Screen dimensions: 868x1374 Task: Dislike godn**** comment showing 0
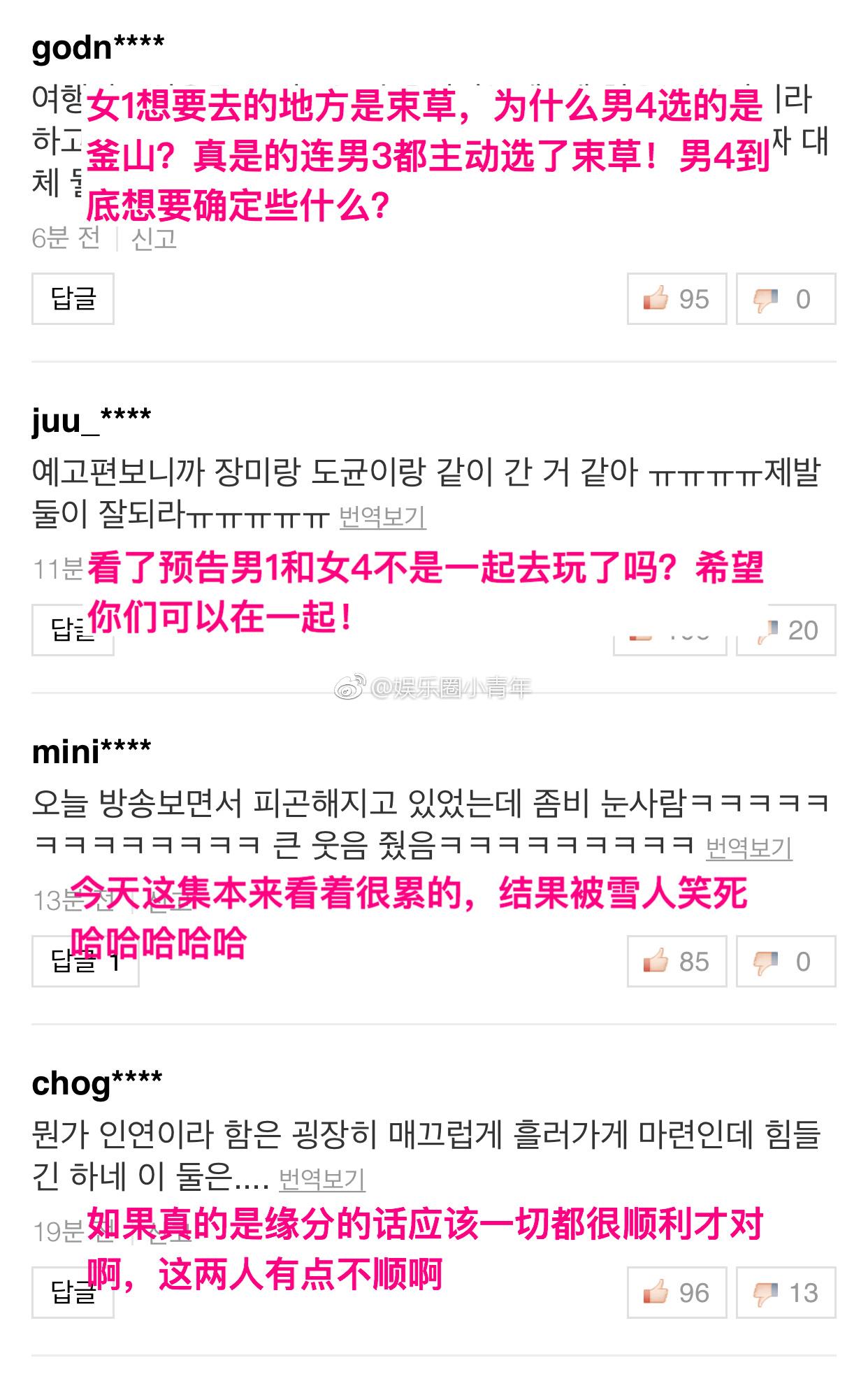point(786,299)
